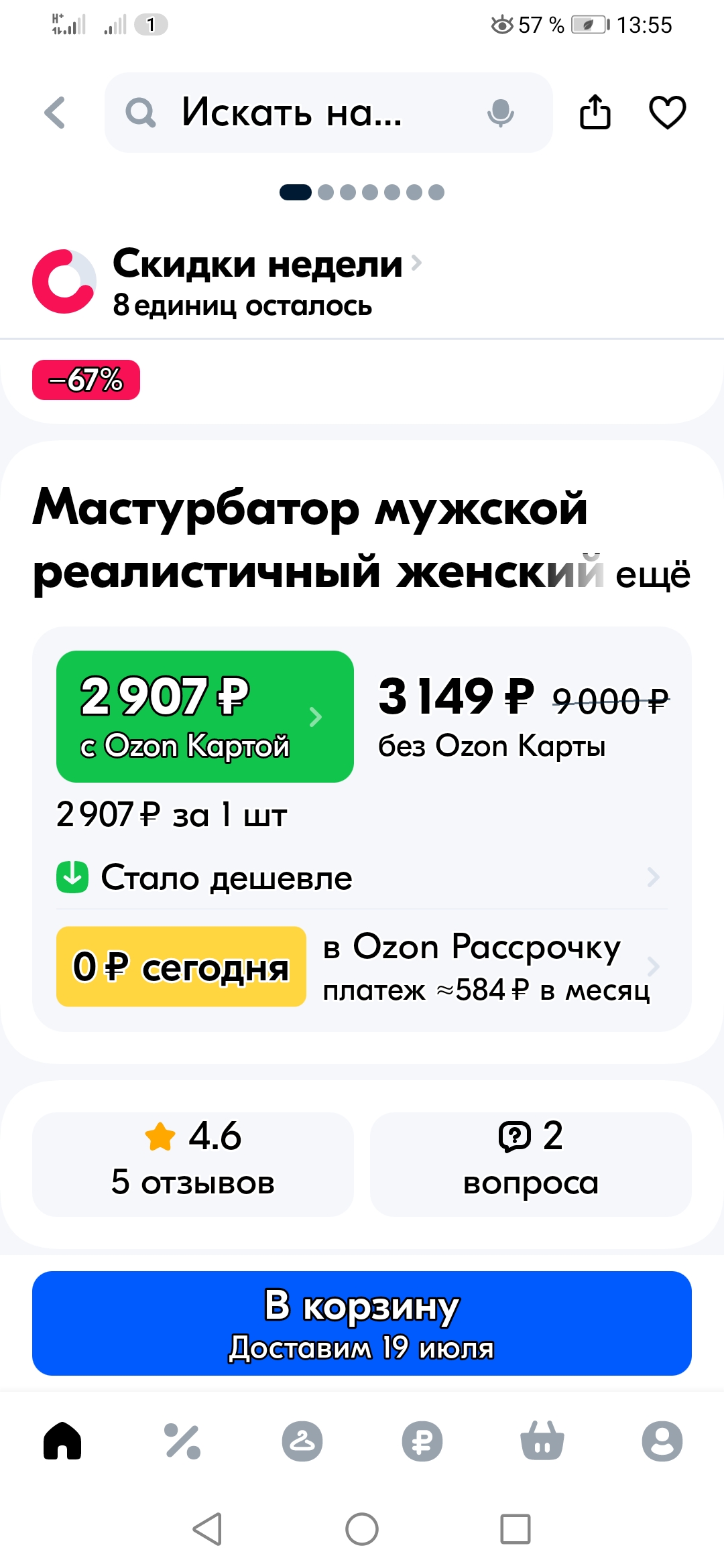Open the 5 отзывов reviews
Image resolution: width=724 pixels, height=1568 pixels.
click(193, 1164)
